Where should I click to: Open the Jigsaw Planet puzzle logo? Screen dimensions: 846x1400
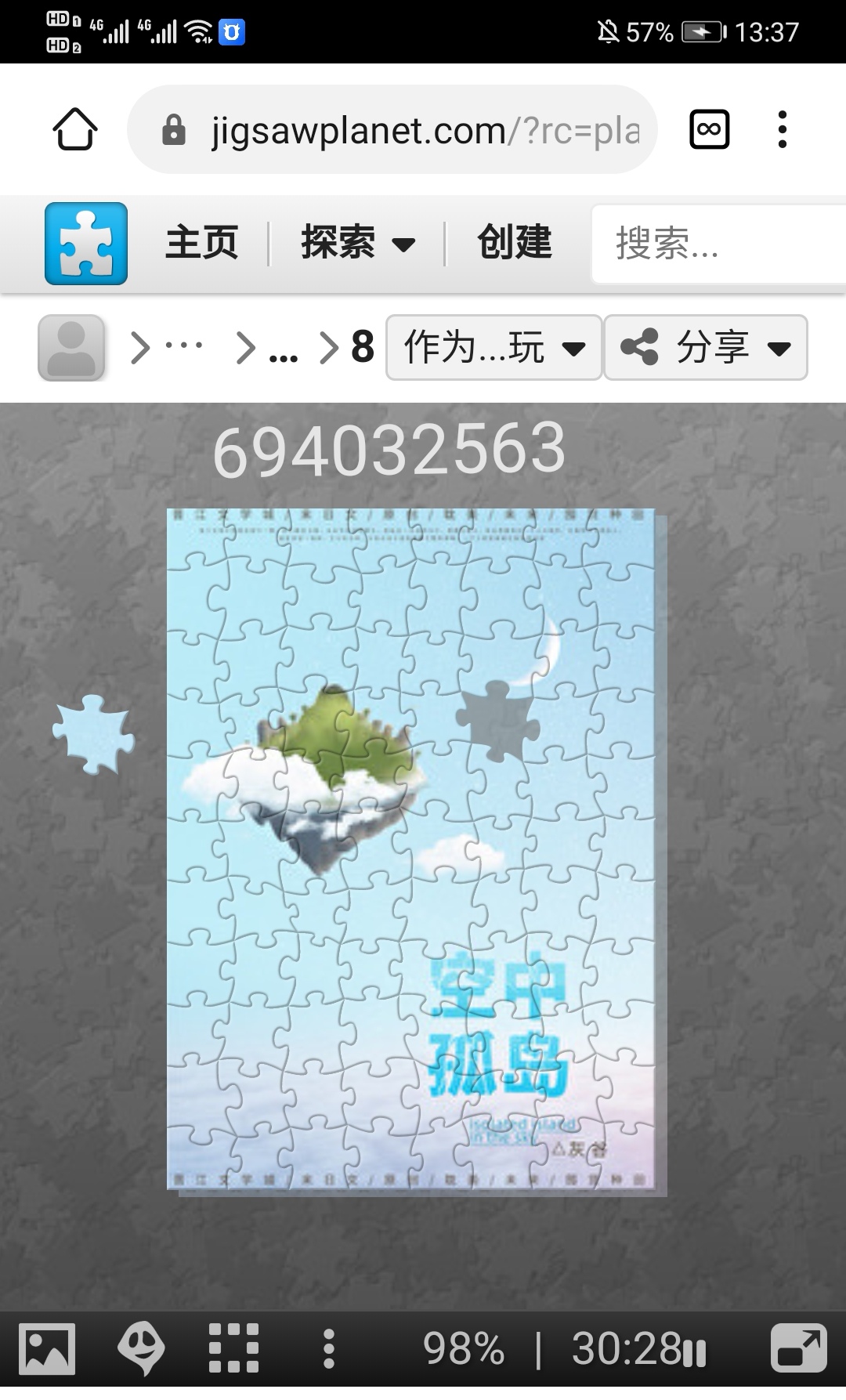point(86,243)
